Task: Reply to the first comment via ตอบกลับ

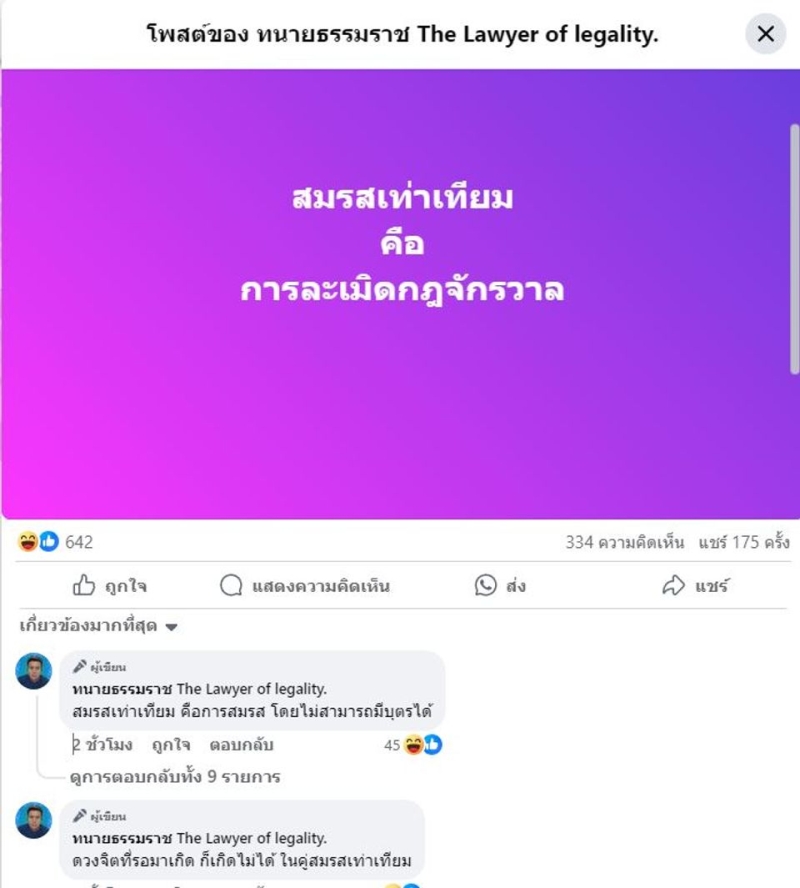Action: pyautogui.click(x=241, y=745)
